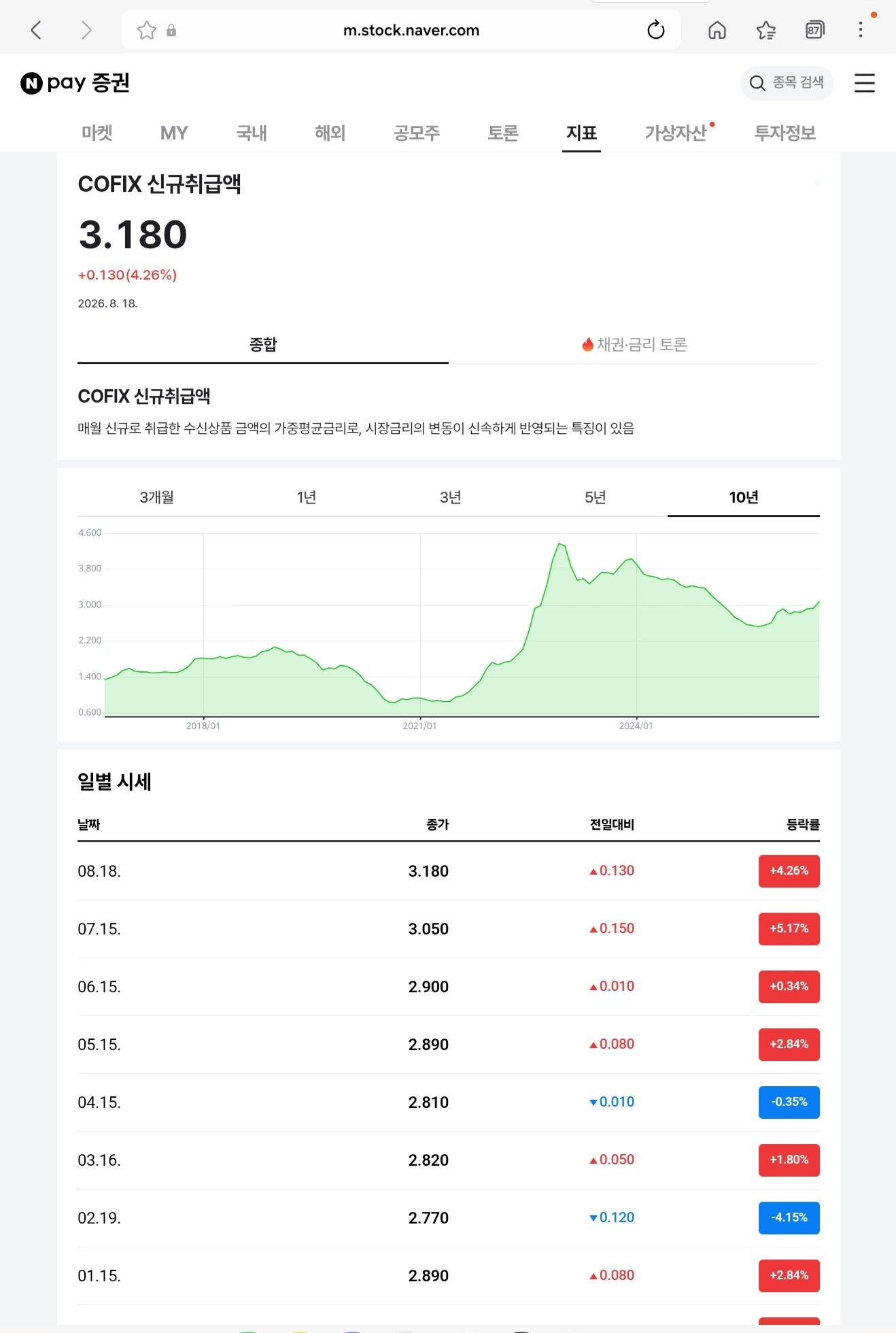The image size is (896, 1333).
Task: Tap the N pay 증권 home logo
Action: tap(75, 83)
